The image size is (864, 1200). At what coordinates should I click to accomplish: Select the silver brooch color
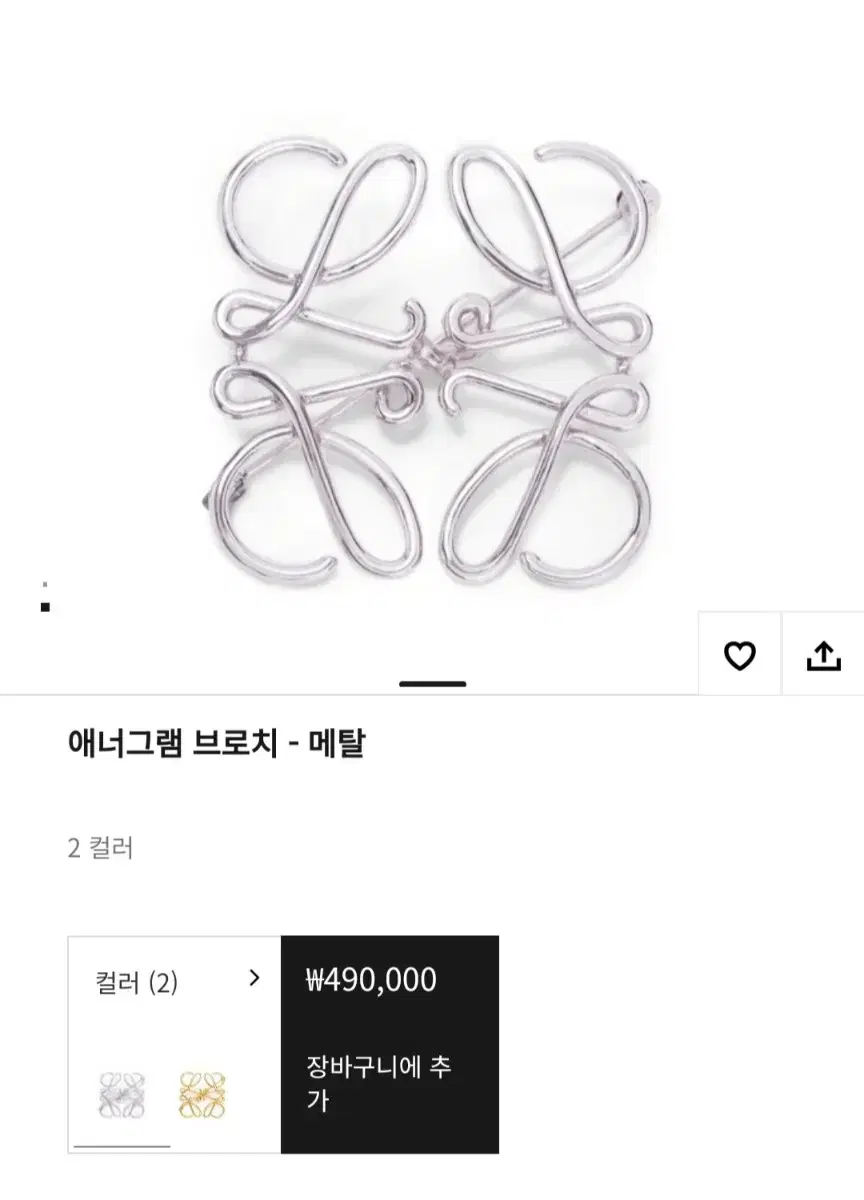[x=122, y=1095]
